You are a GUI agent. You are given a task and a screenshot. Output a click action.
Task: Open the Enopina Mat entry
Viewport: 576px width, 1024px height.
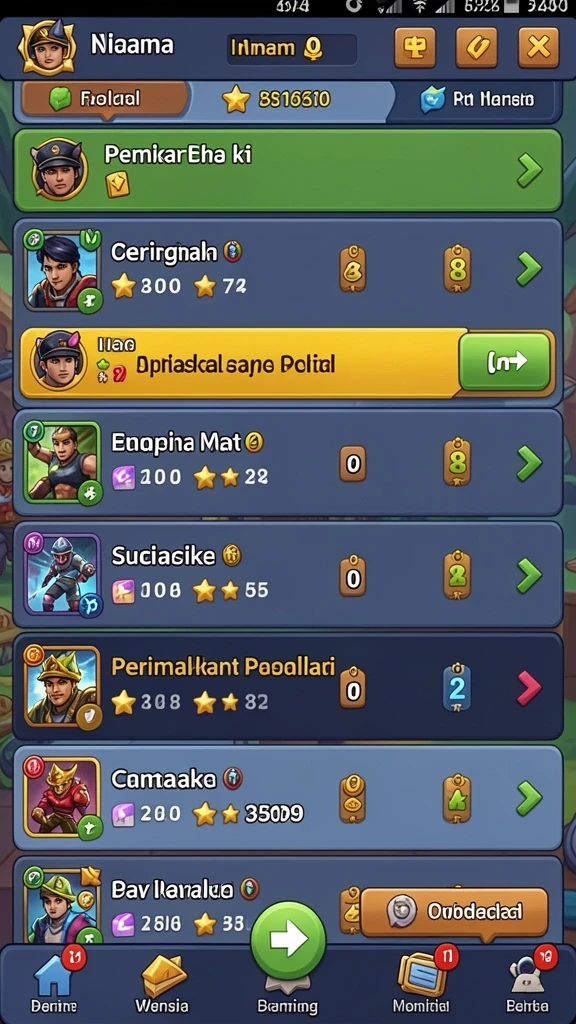coord(287,463)
